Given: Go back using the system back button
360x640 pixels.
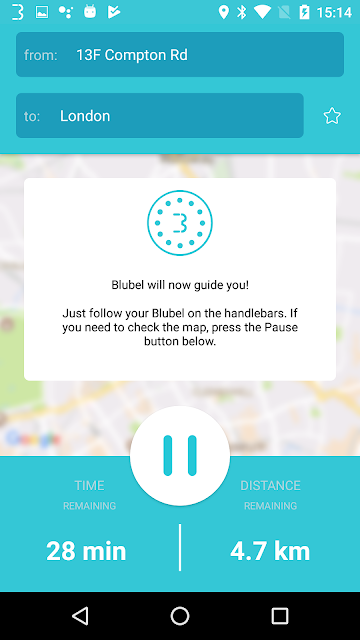Looking at the screenshot, I should pos(80,616).
